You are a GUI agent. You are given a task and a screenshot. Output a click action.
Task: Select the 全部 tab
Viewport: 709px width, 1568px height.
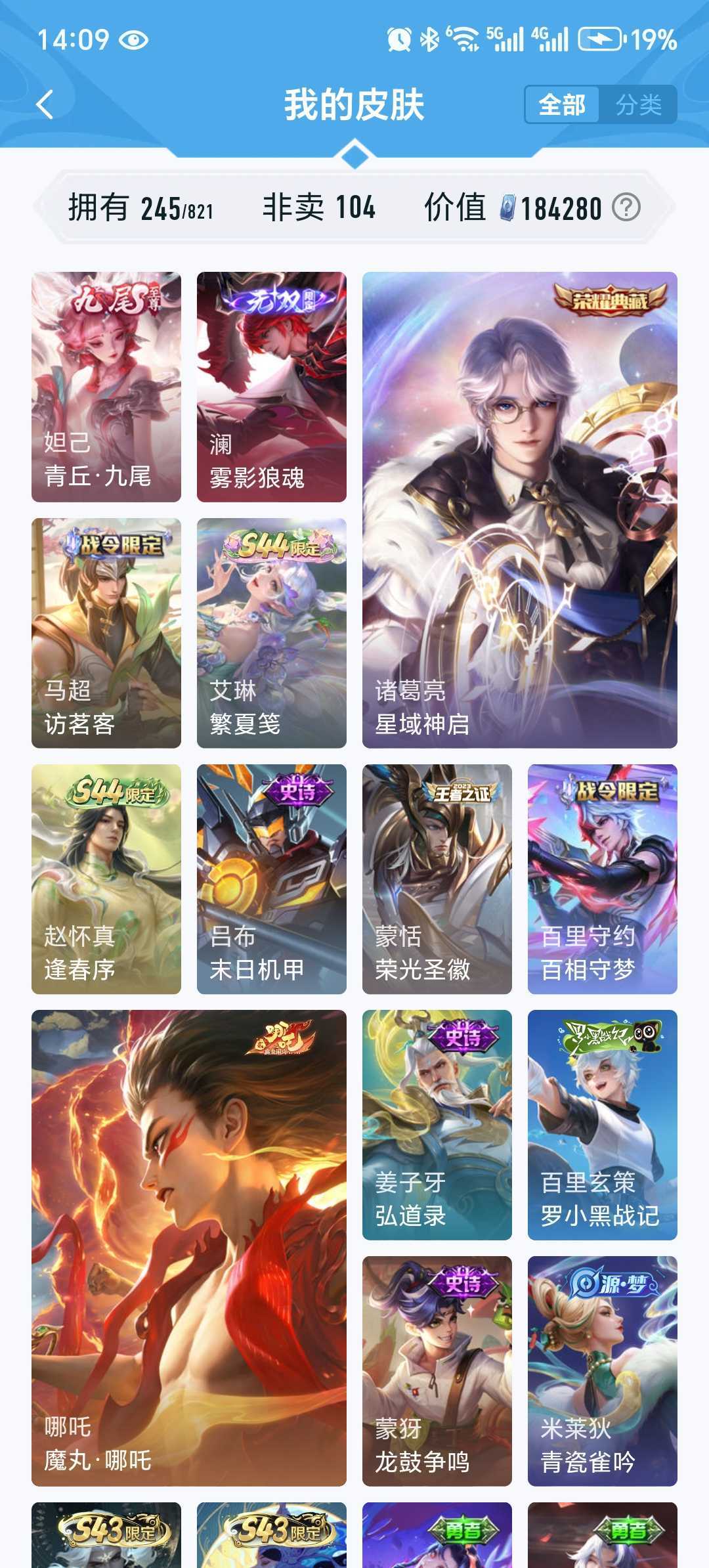(x=562, y=105)
